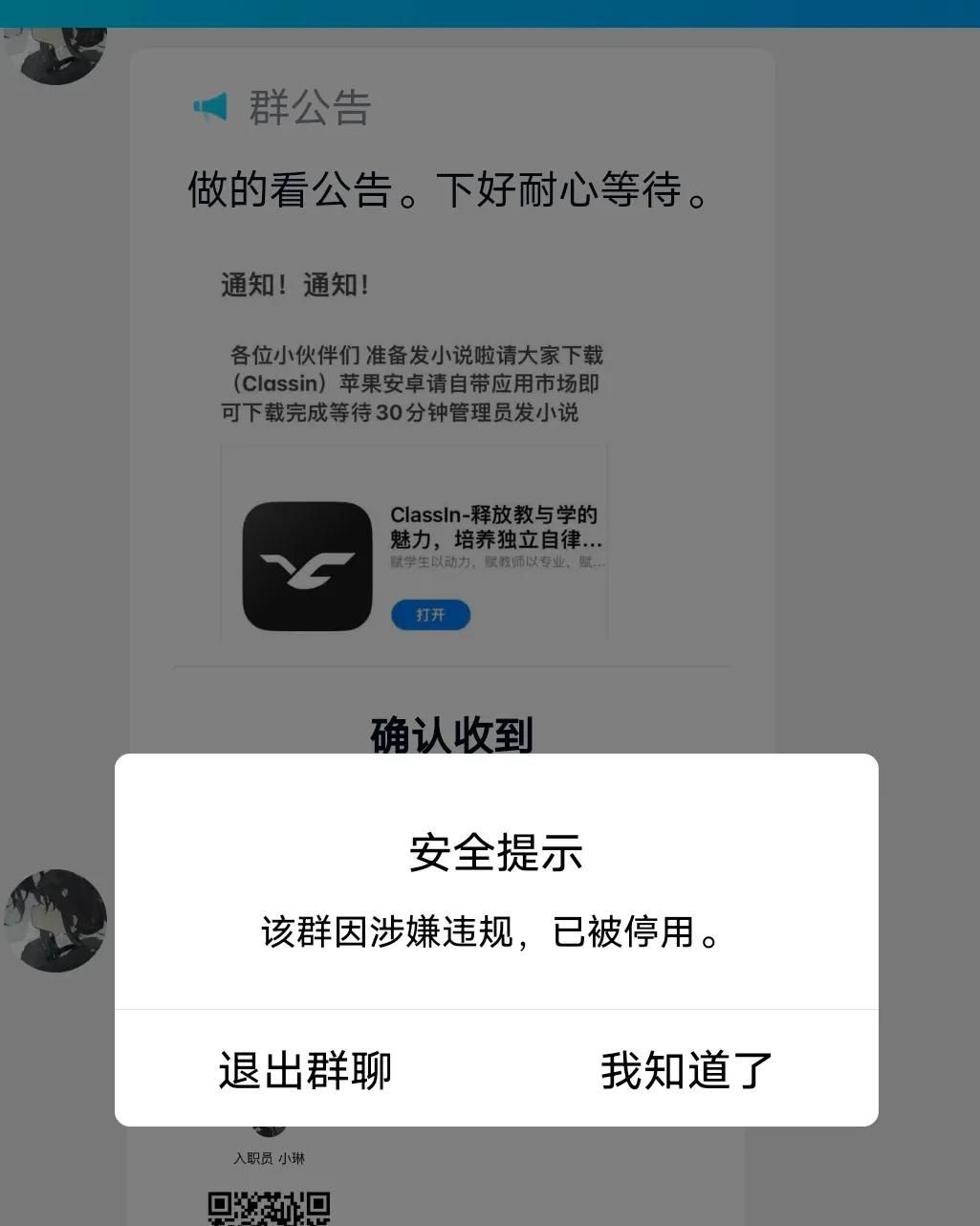This screenshot has width=980, height=1226.
Task: Tap 确认收到 to confirm receipt
Action: pyautogui.click(x=451, y=736)
